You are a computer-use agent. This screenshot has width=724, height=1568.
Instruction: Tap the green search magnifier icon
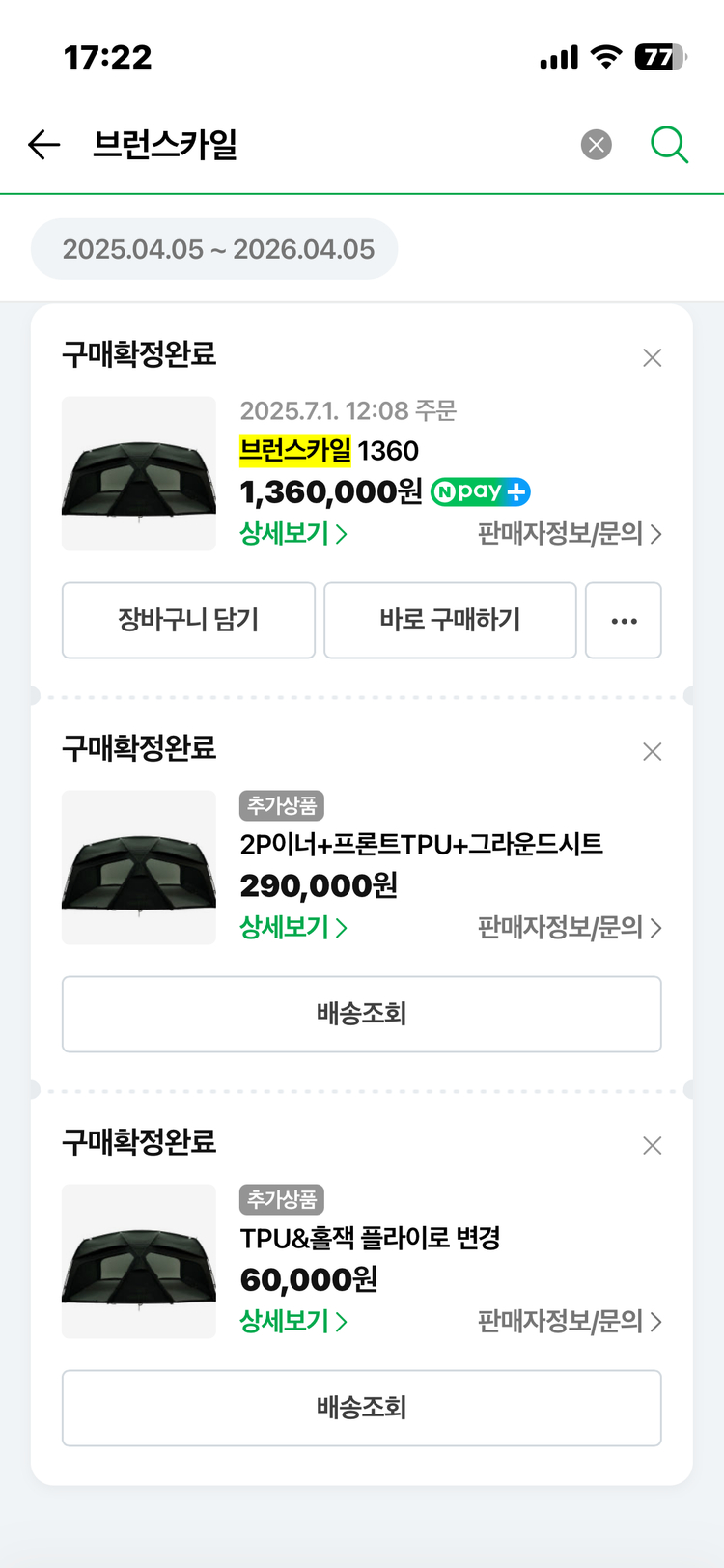[669, 144]
